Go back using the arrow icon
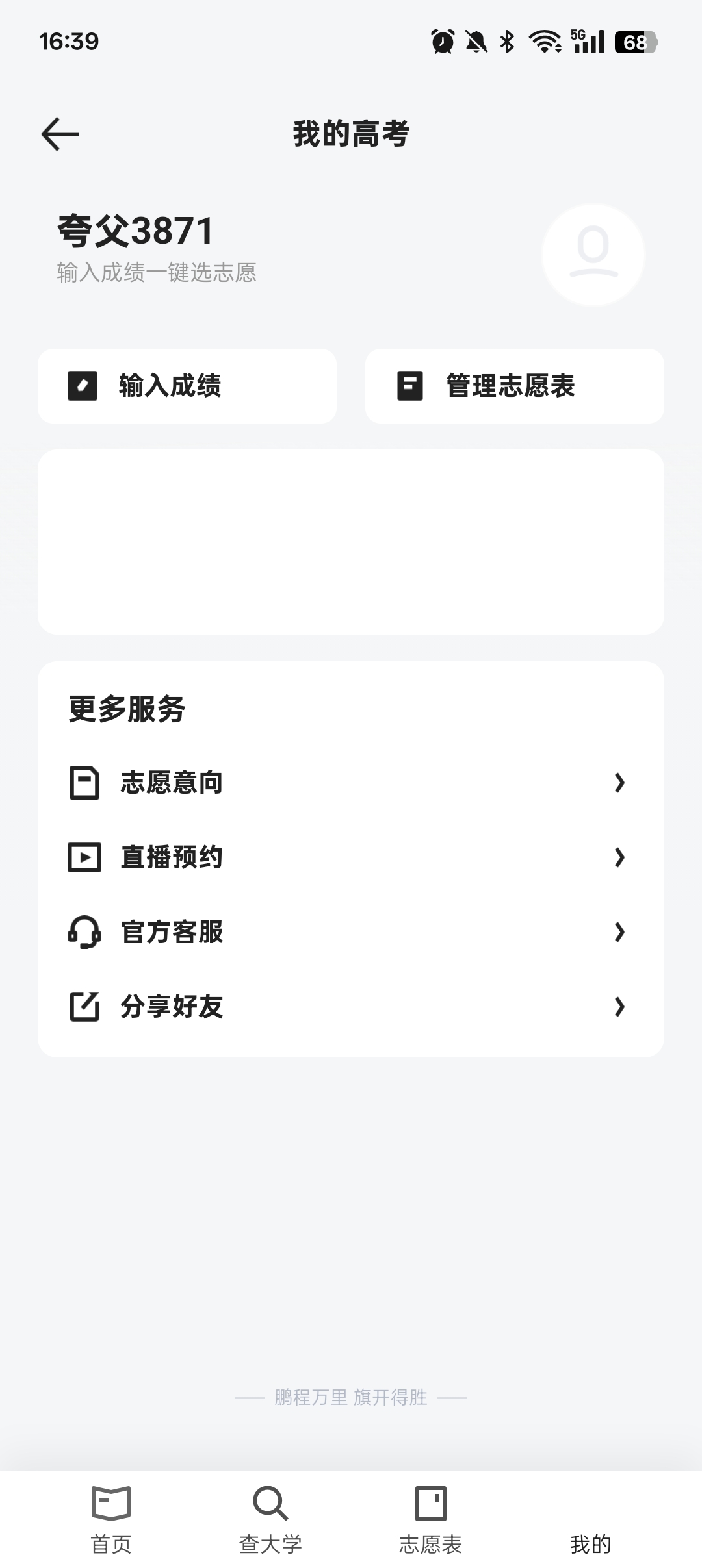Viewport: 702px width, 1568px height. [x=60, y=134]
